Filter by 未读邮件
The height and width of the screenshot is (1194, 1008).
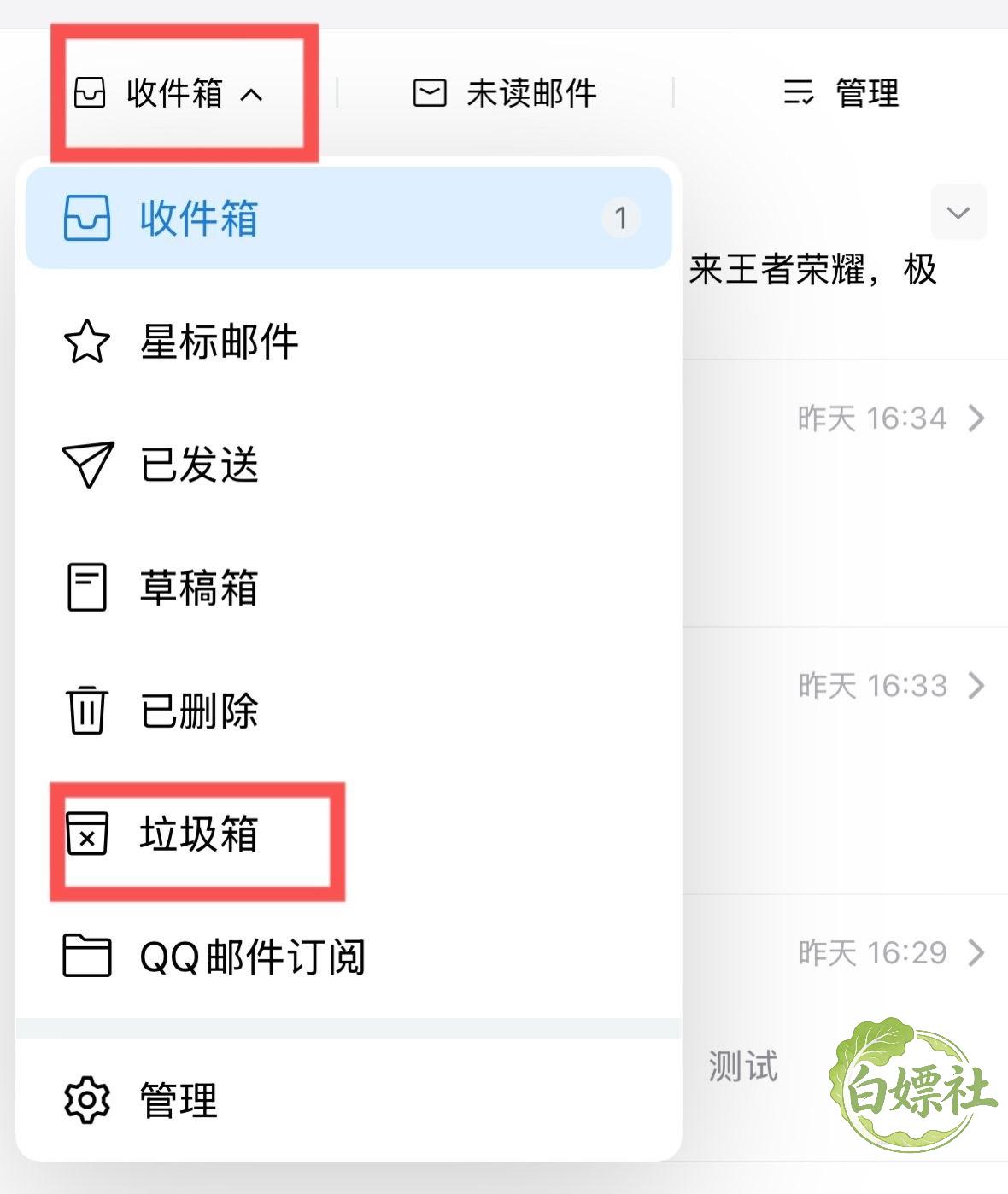click(505, 92)
